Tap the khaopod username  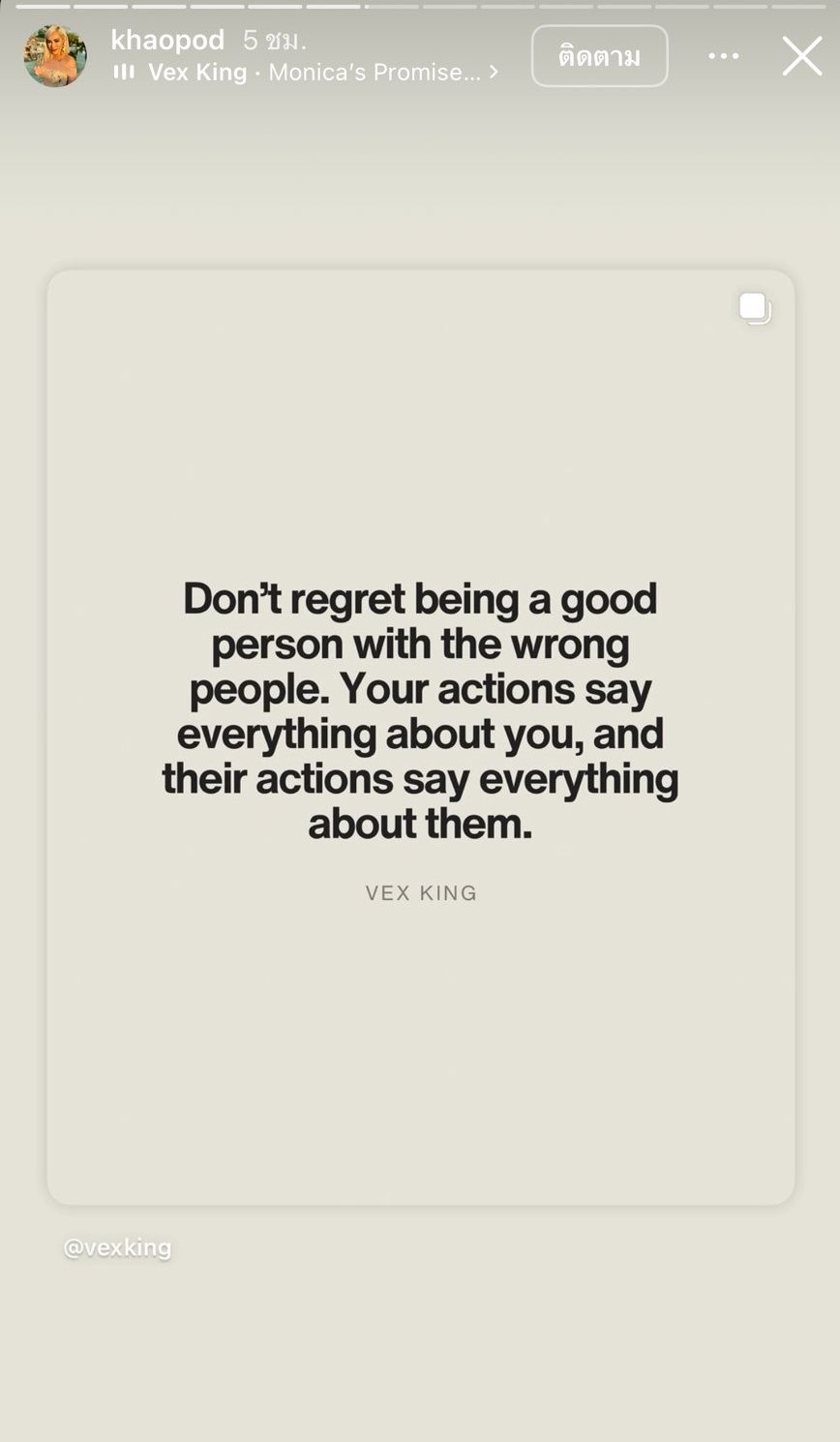[x=167, y=40]
